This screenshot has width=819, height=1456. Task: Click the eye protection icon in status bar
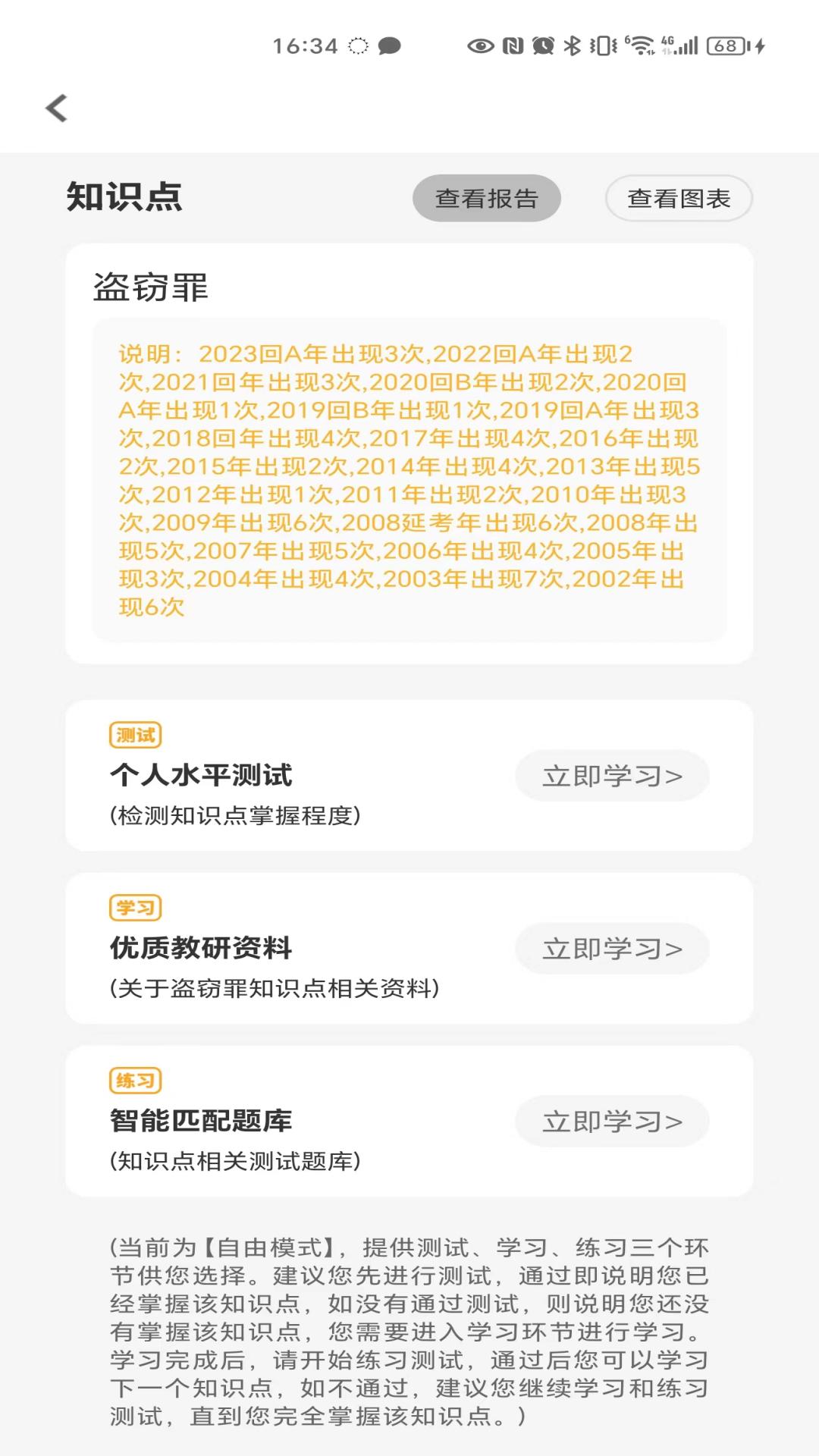481,45
